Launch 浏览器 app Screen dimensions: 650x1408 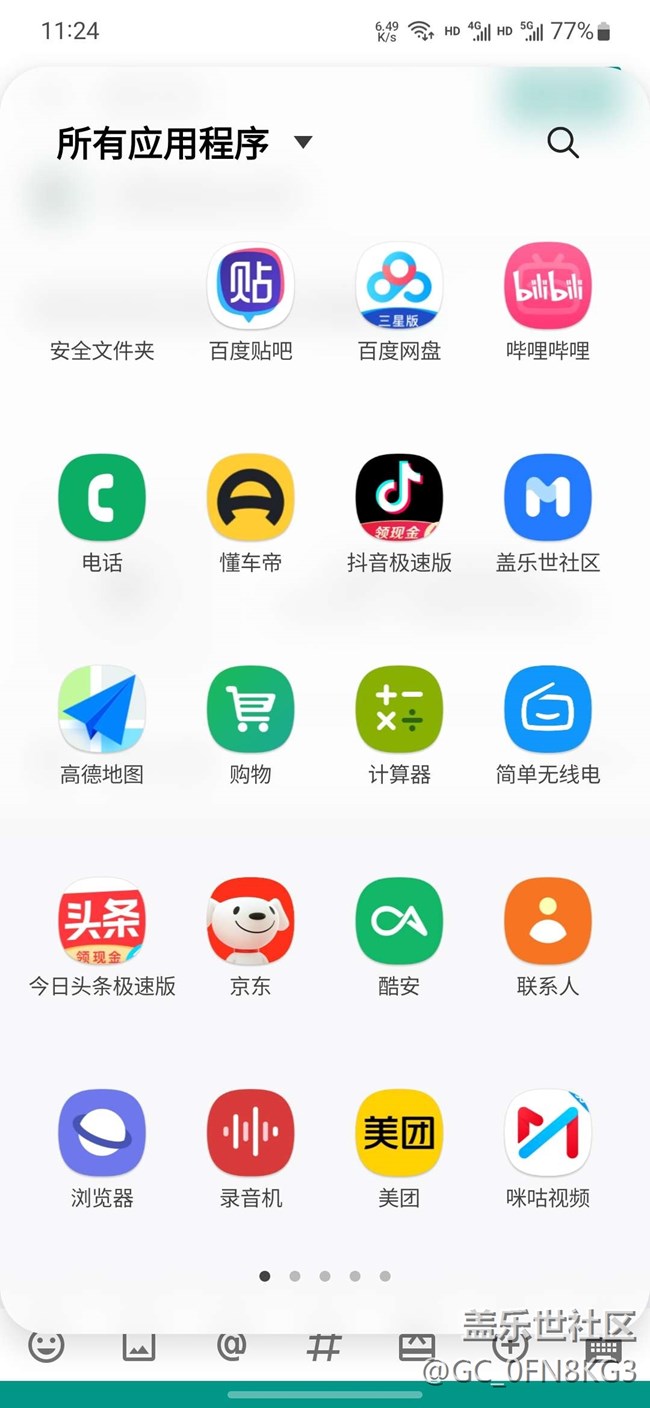102,1133
